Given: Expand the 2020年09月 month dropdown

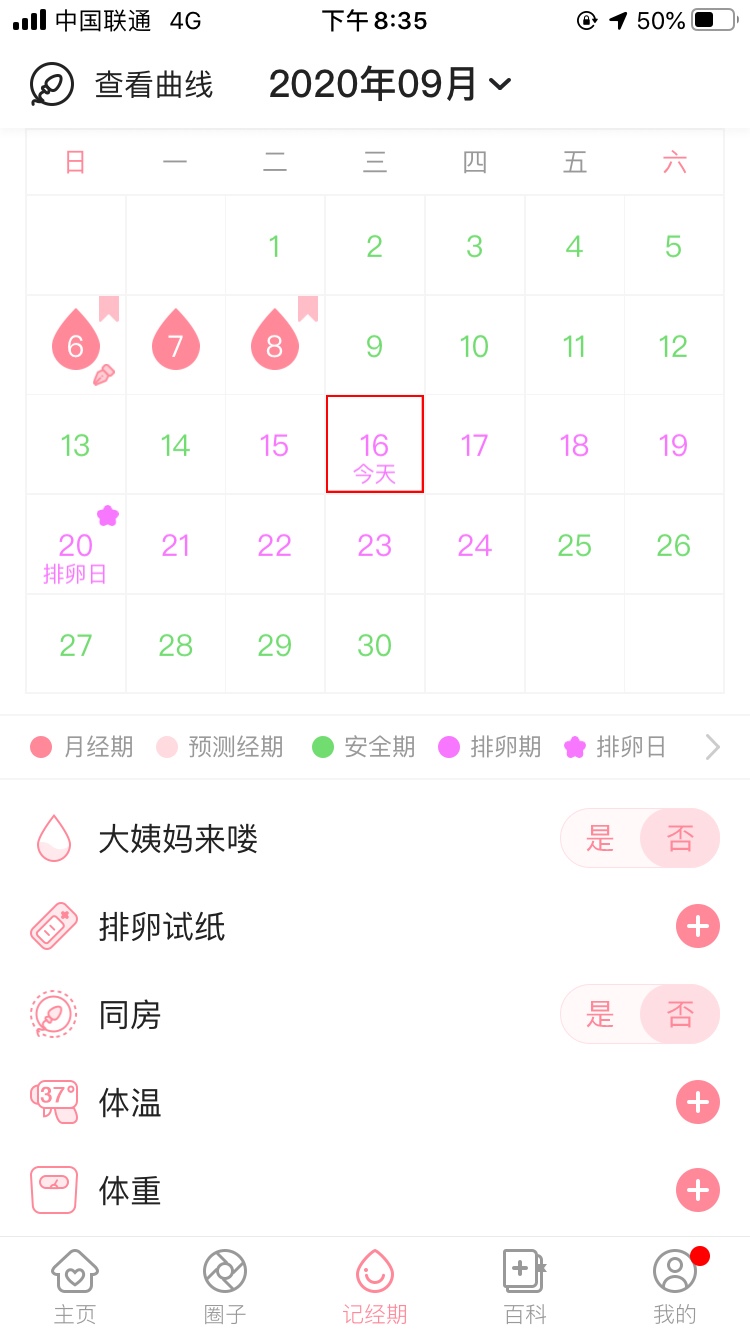Looking at the screenshot, I should click(390, 85).
